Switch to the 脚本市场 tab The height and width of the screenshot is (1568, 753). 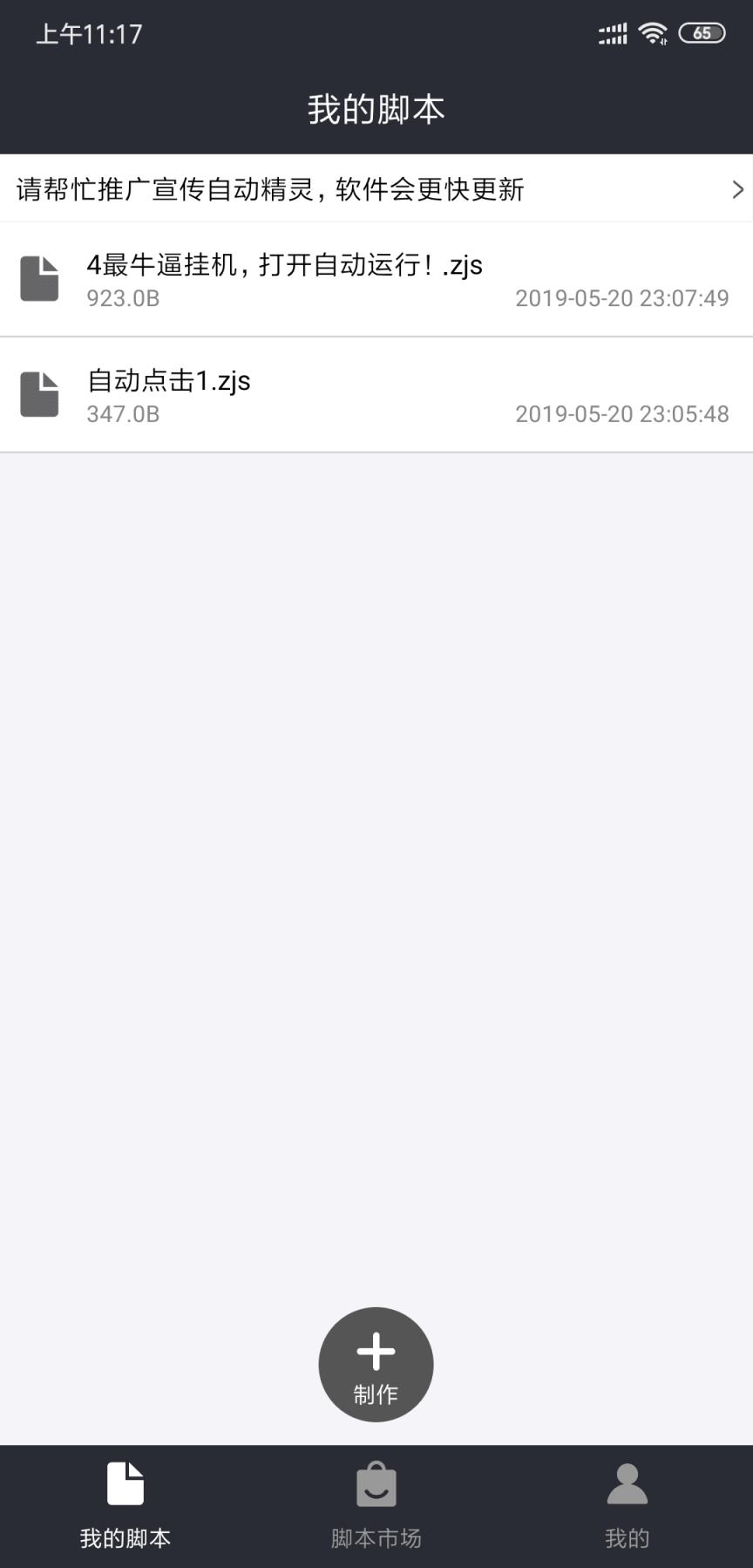coord(376,1505)
